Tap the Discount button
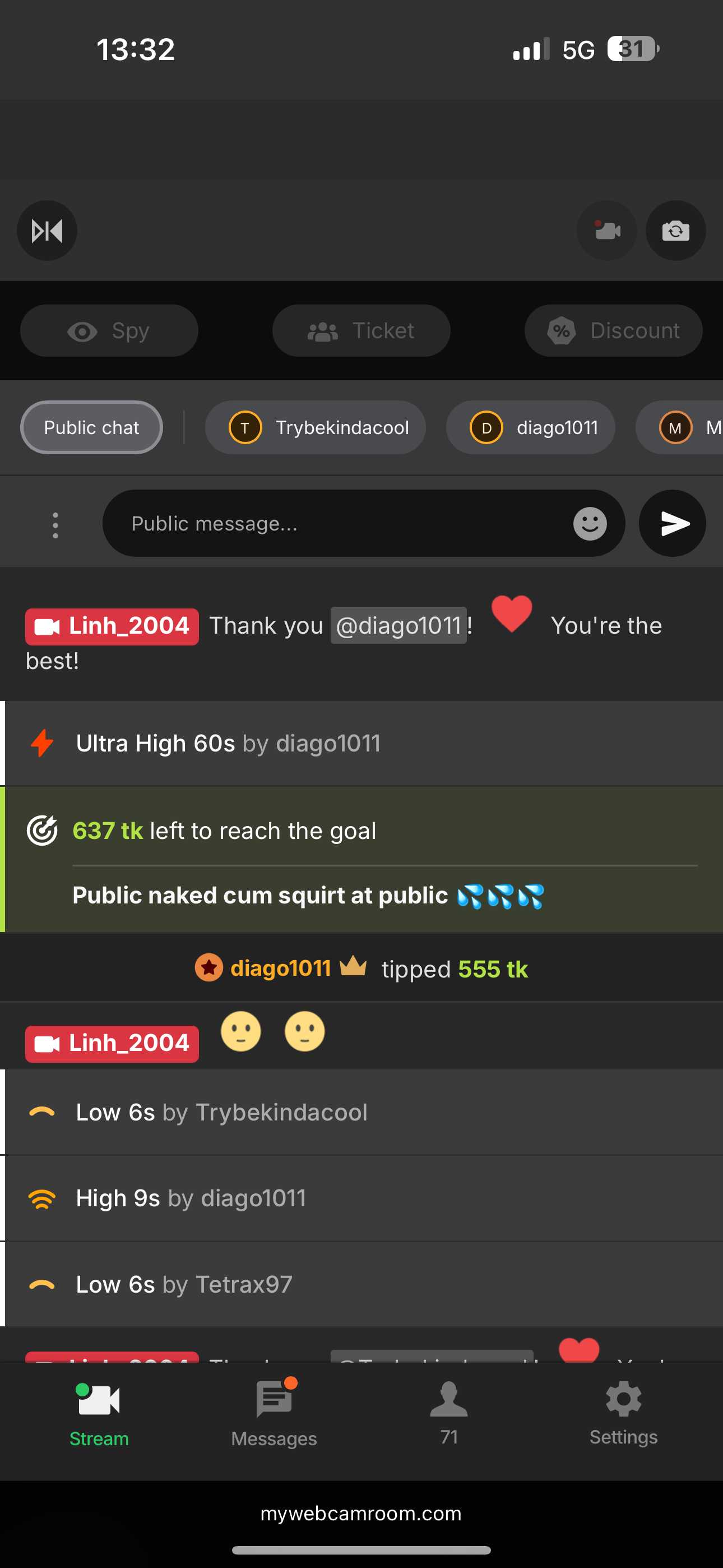Screen dimensions: 723x1568 [613, 330]
